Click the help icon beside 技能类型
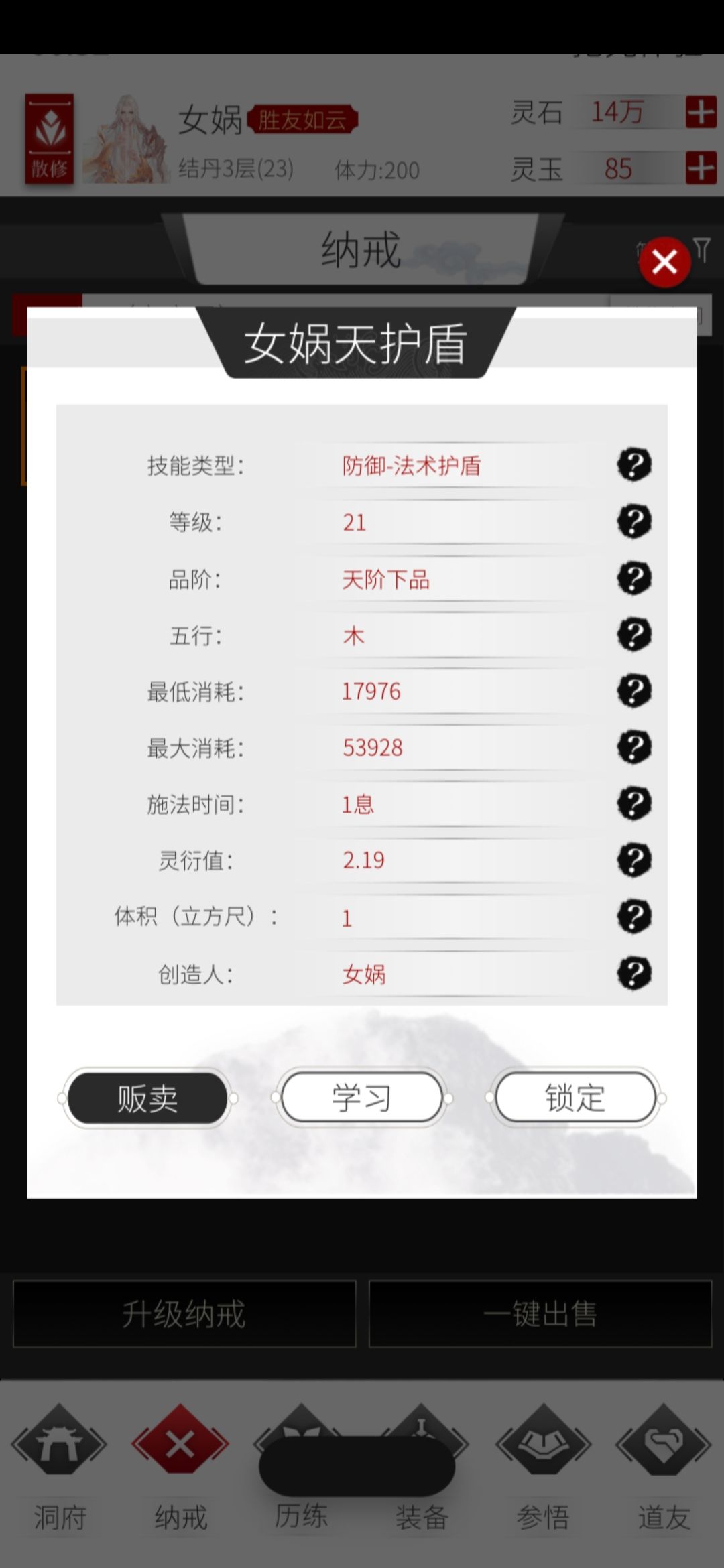724x1568 pixels. coord(633,465)
